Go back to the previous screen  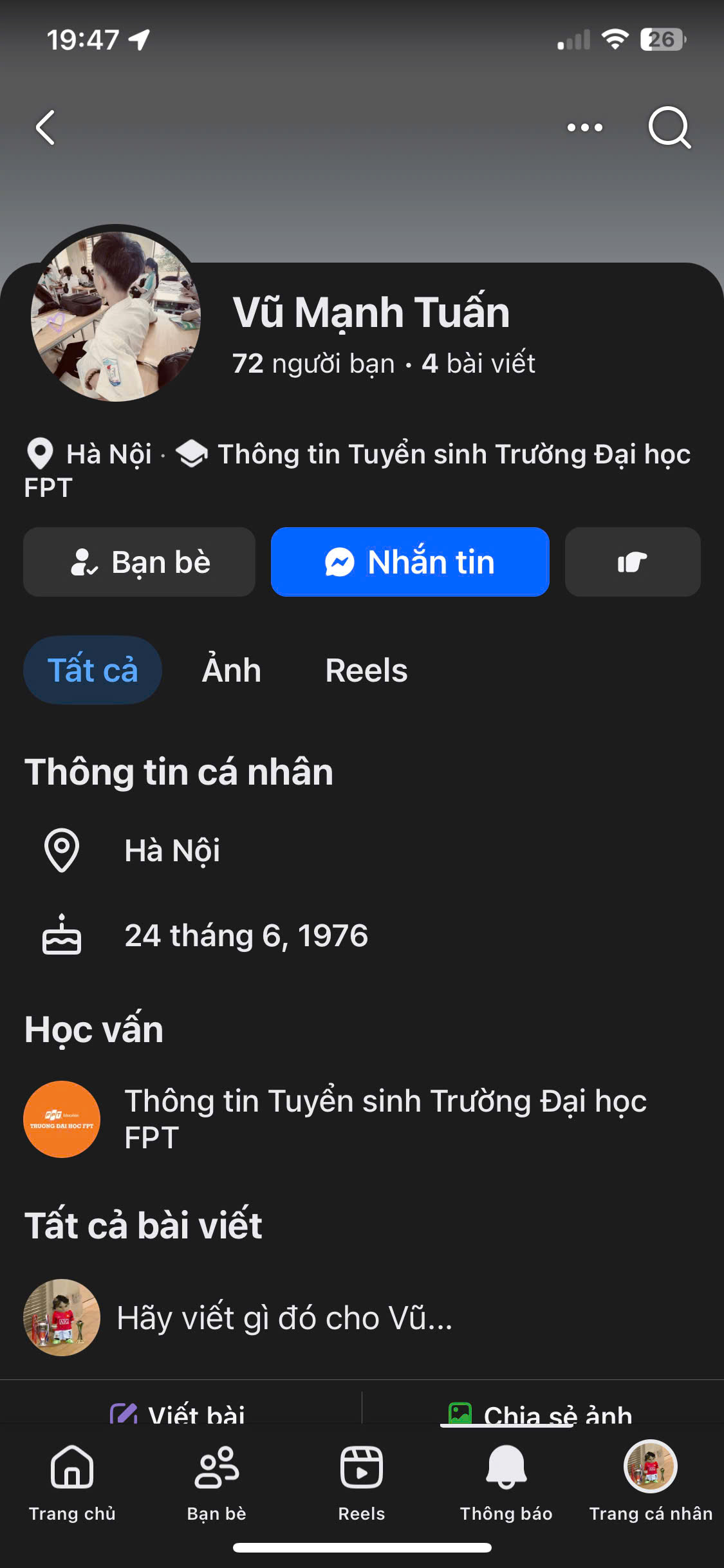(46, 127)
